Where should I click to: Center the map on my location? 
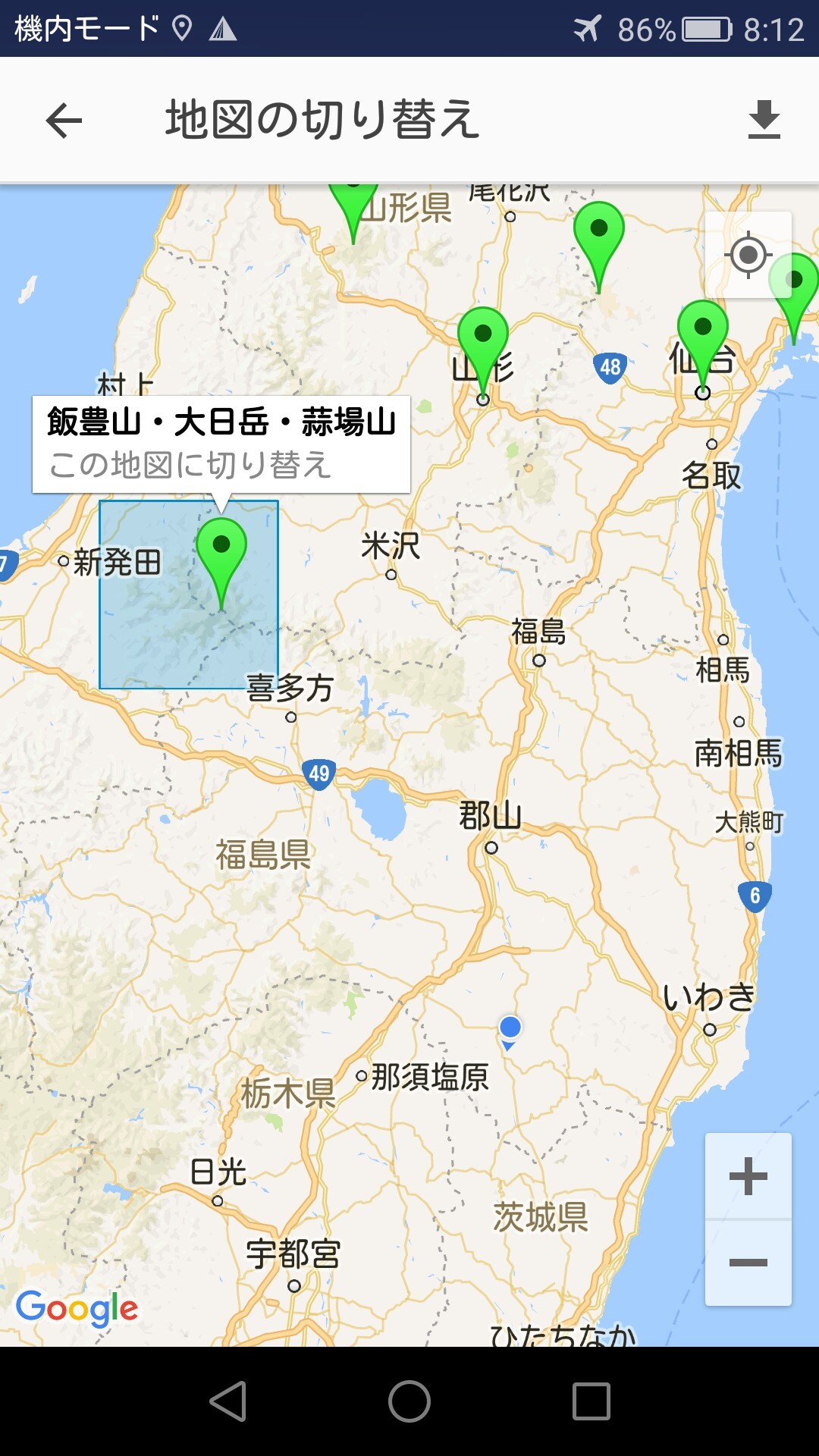(748, 255)
